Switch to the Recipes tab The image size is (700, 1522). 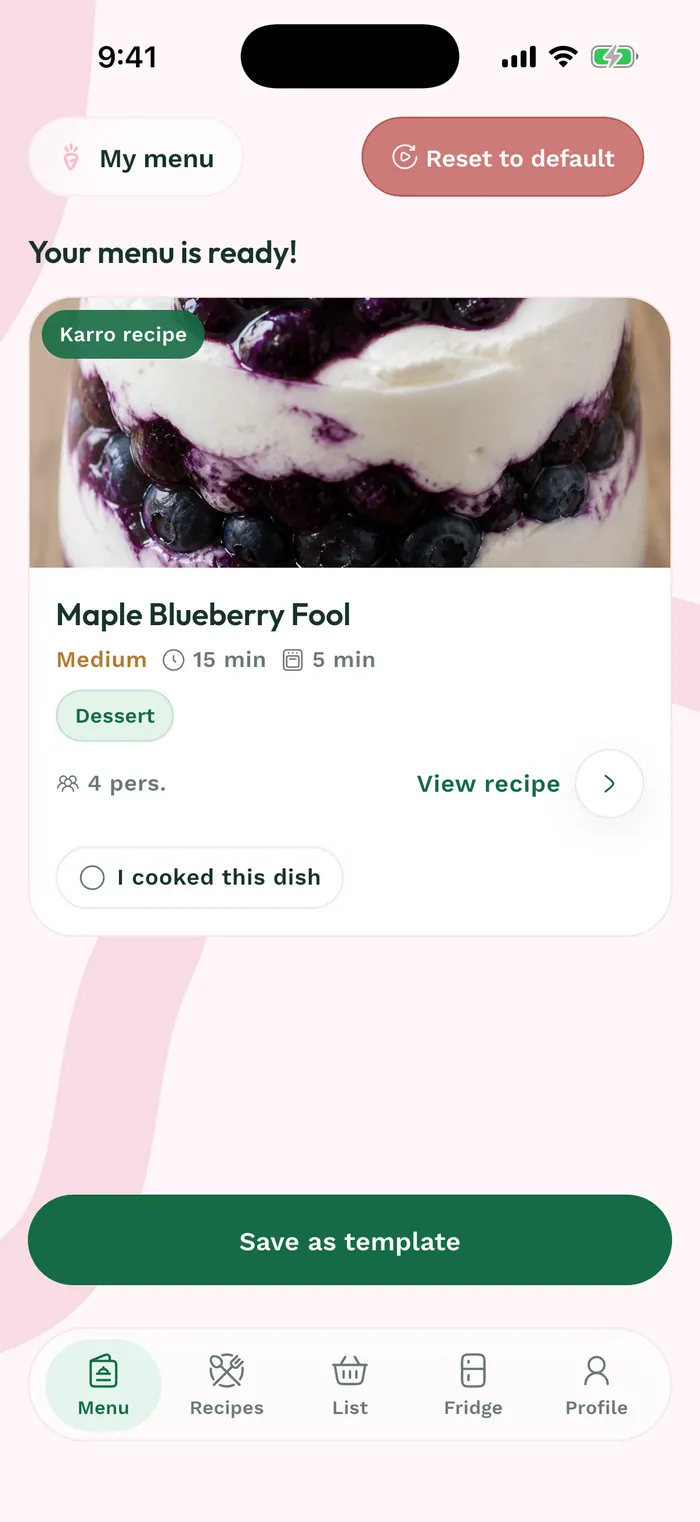pyautogui.click(x=227, y=1385)
